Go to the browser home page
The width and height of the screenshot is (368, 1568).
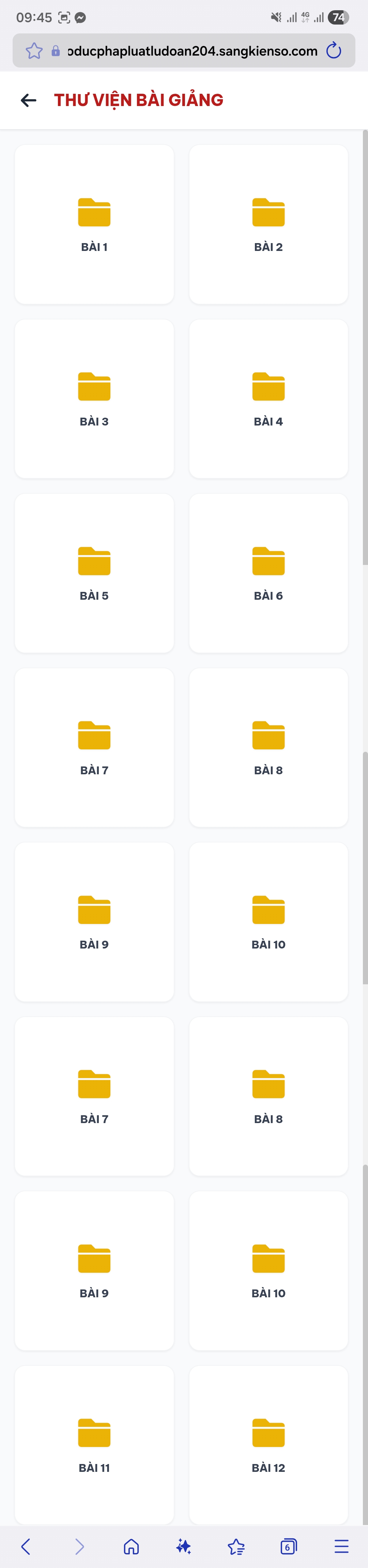(132, 1545)
